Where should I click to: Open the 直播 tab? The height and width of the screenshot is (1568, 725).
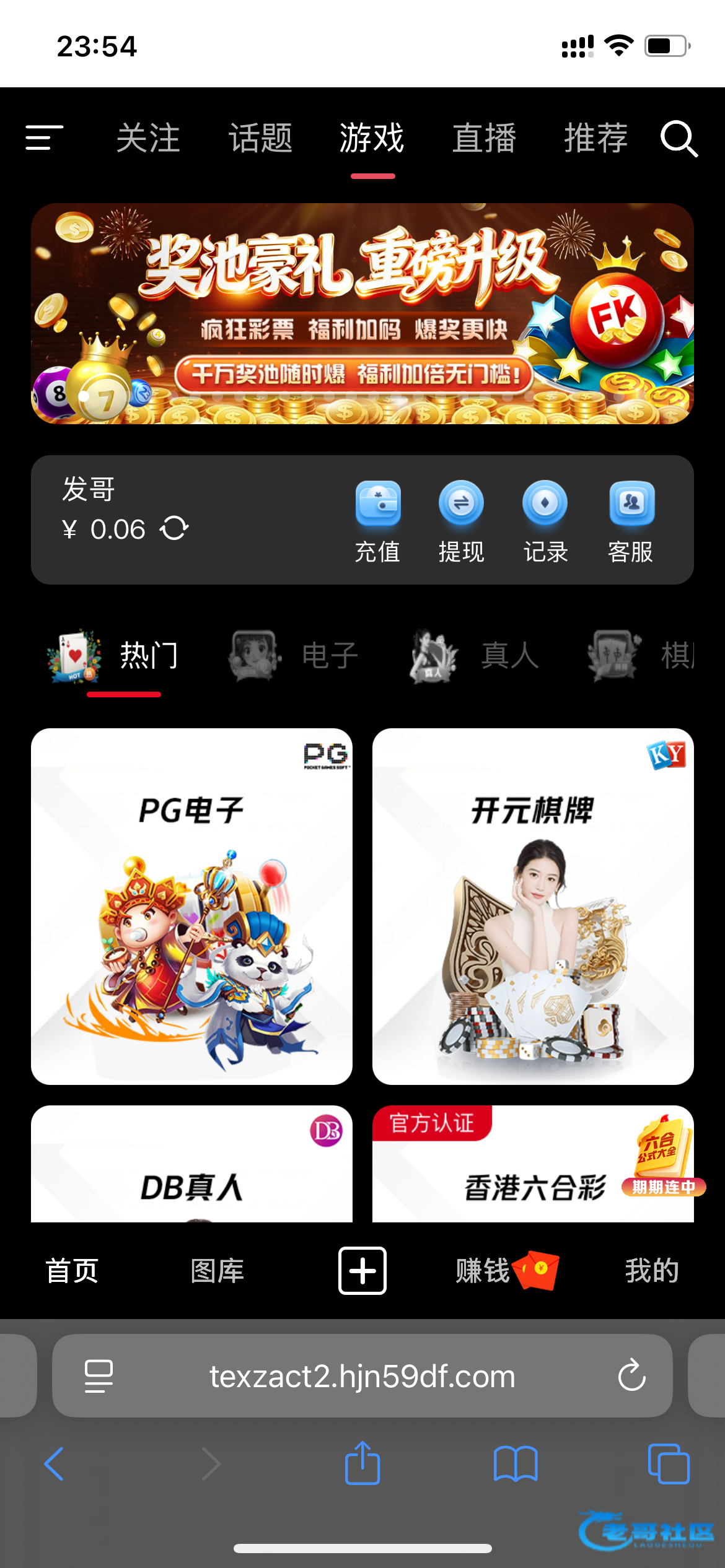pyautogui.click(x=484, y=137)
